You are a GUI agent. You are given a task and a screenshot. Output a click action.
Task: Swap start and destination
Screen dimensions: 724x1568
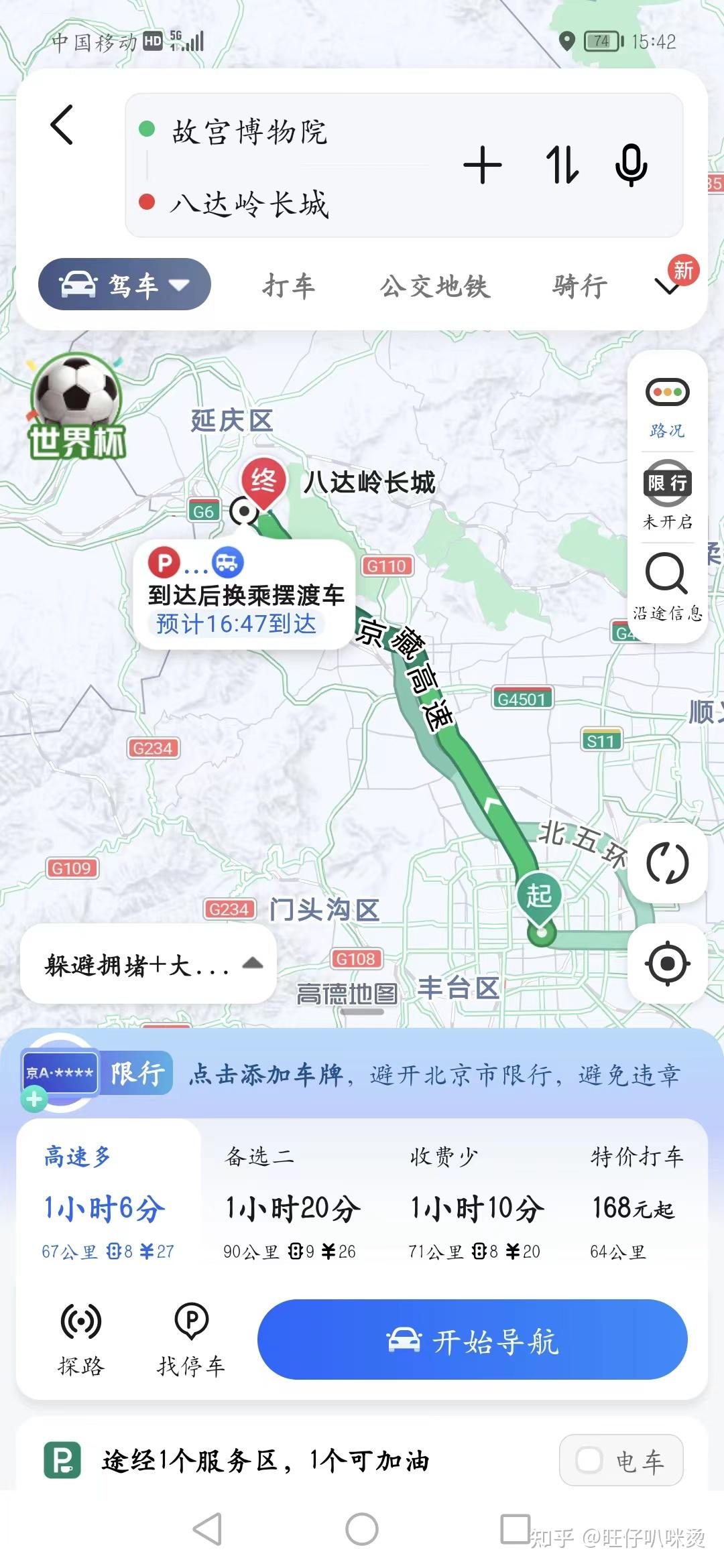(562, 166)
